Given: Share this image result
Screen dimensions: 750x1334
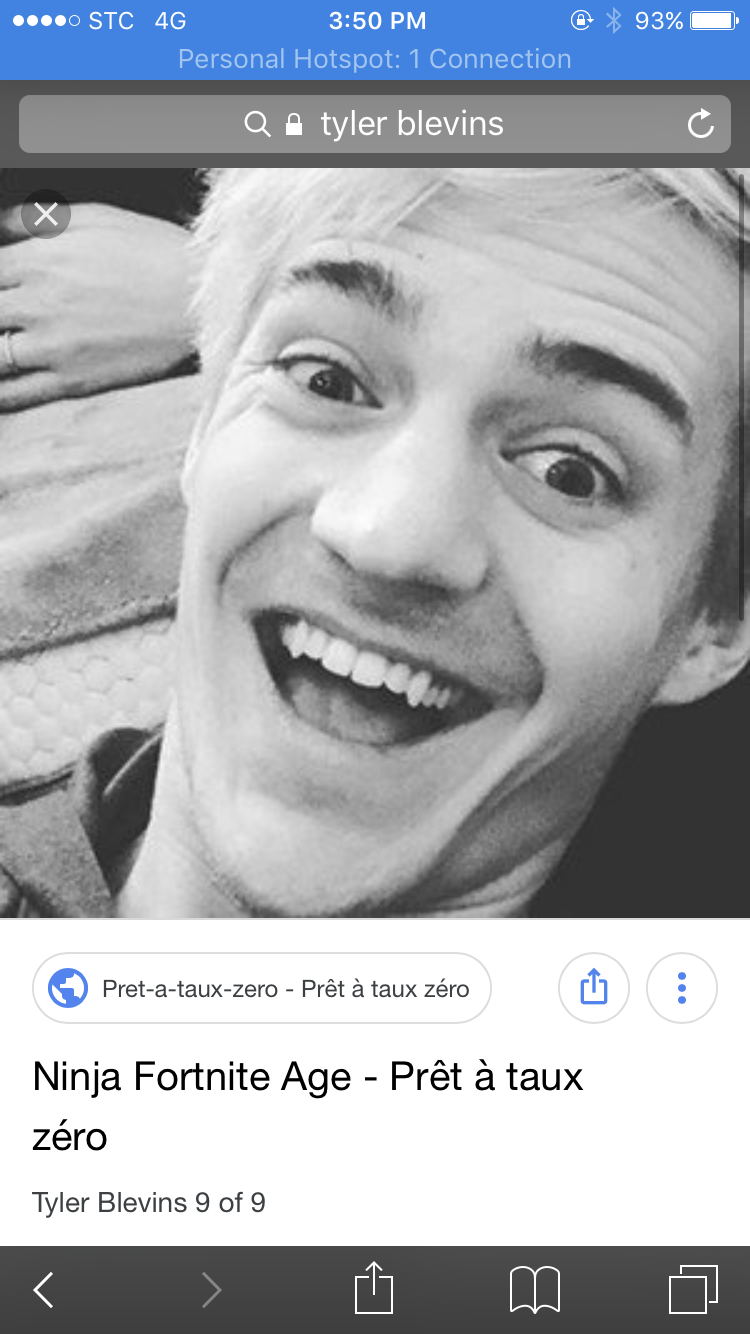Looking at the screenshot, I should point(593,988).
